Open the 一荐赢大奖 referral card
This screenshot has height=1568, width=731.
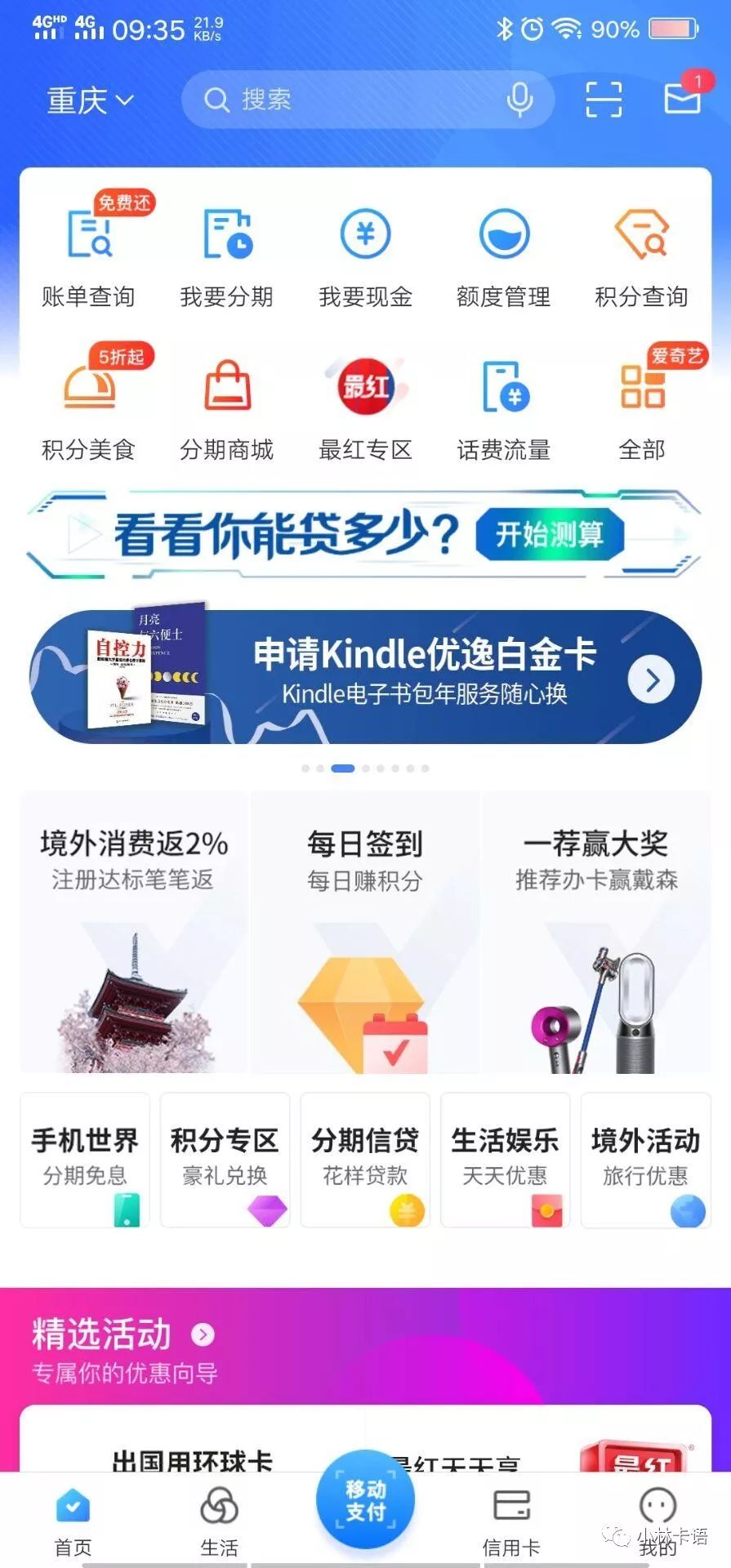(x=596, y=931)
